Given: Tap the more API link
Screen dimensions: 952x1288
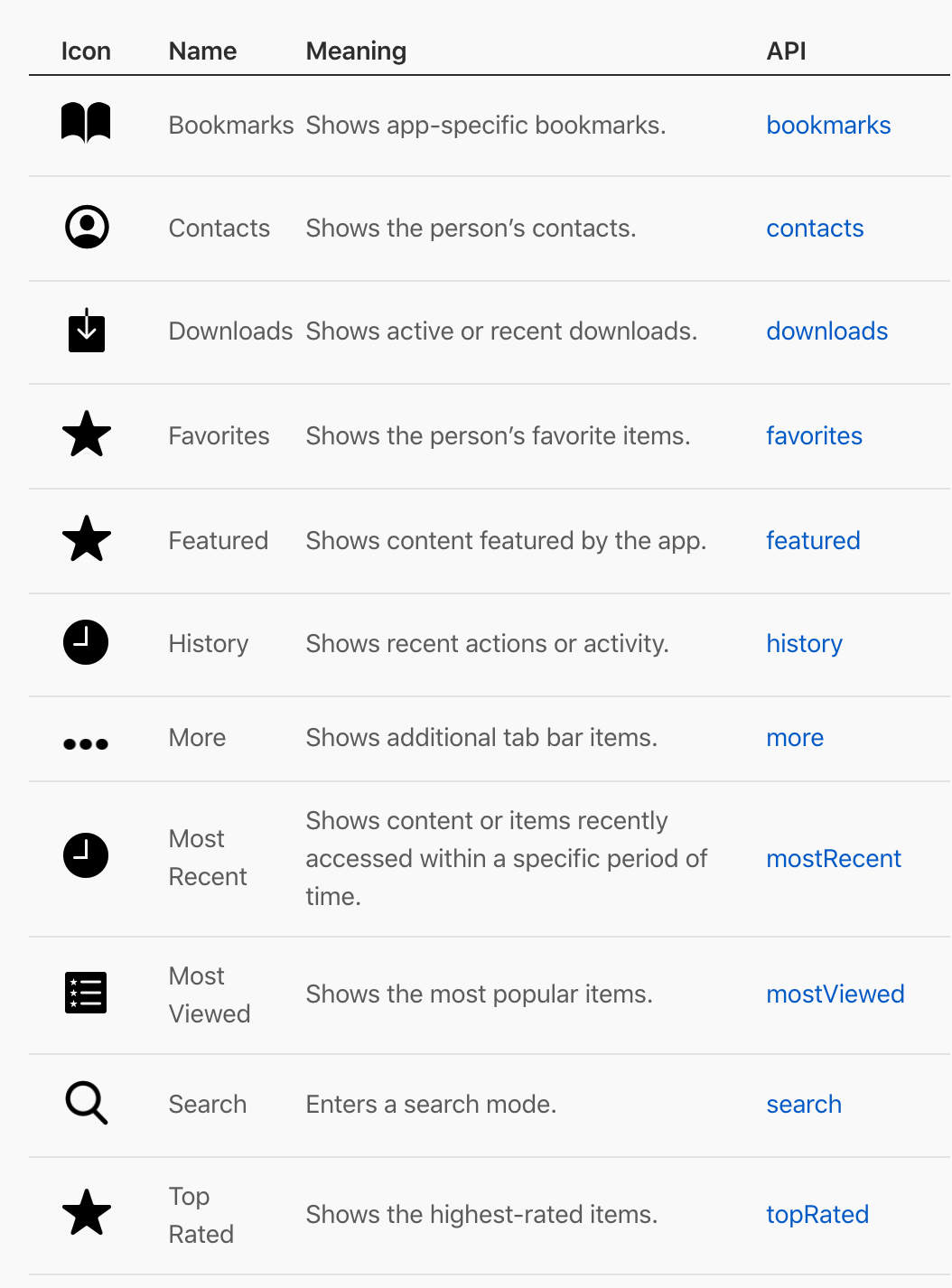Looking at the screenshot, I should point(795,738).
